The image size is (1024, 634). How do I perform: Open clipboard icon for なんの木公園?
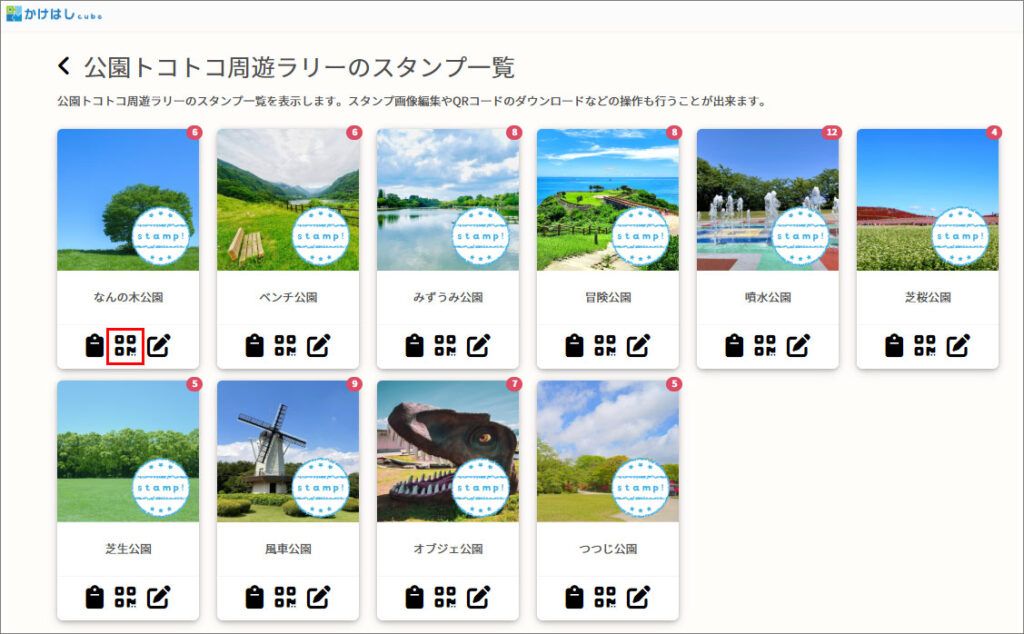point(95,346)
